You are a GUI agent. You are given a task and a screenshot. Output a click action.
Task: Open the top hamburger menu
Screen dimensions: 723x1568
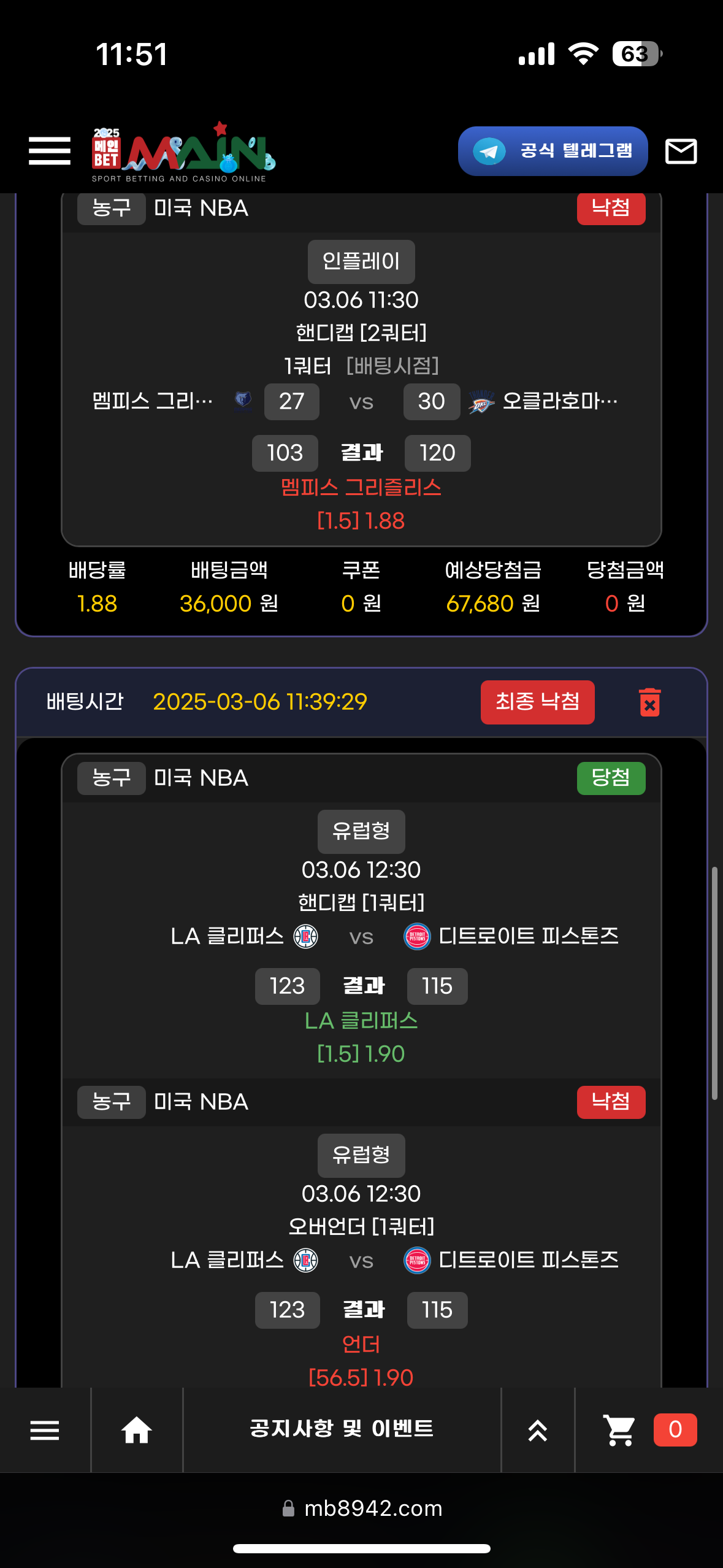[x=49, y=151]
